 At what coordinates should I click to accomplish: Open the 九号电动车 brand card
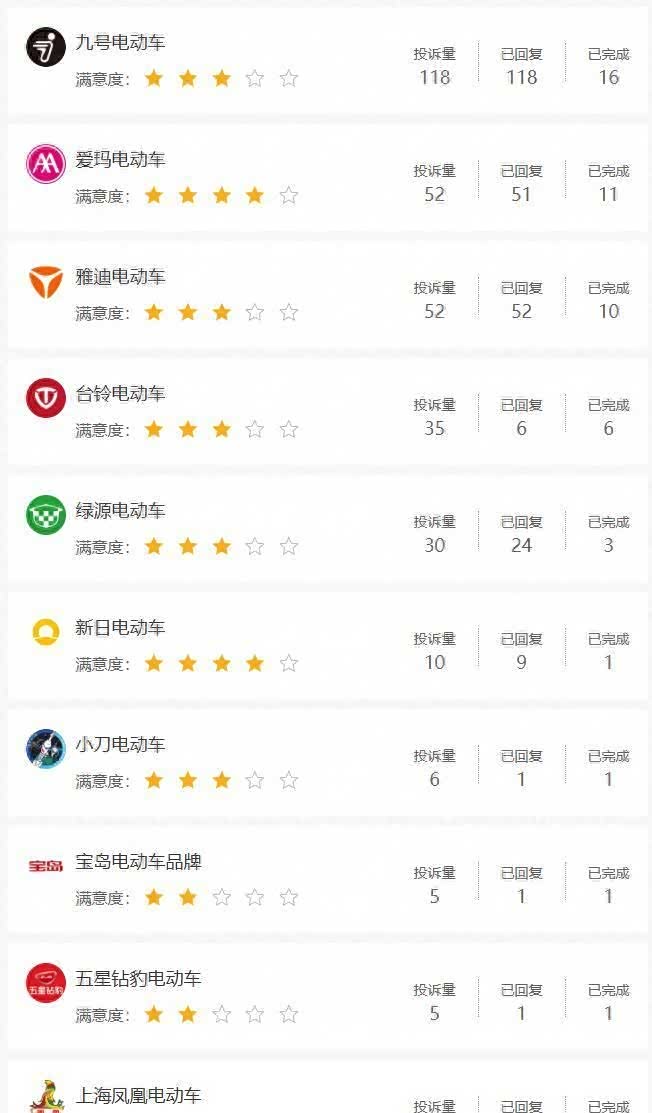coord(120,43)
